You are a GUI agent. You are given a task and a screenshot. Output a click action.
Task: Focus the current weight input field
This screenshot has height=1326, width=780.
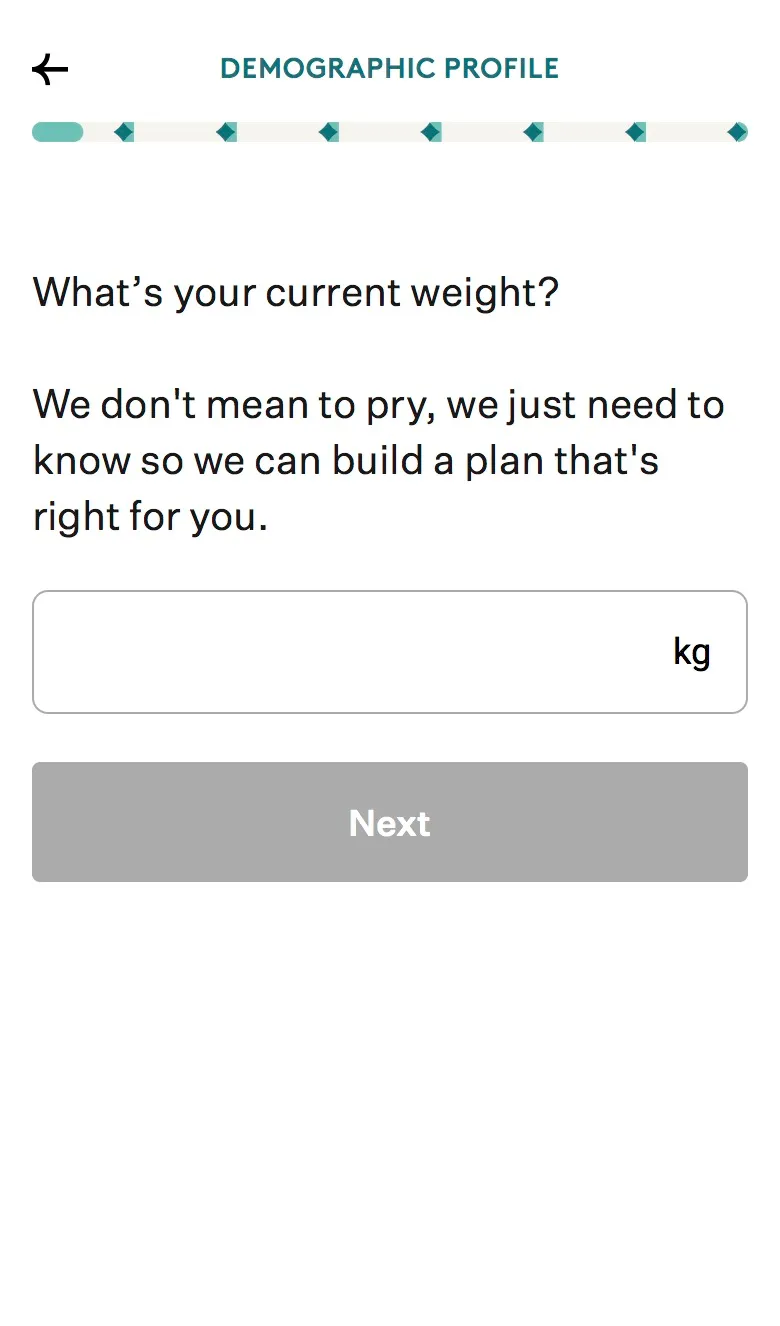pos(390,652)
